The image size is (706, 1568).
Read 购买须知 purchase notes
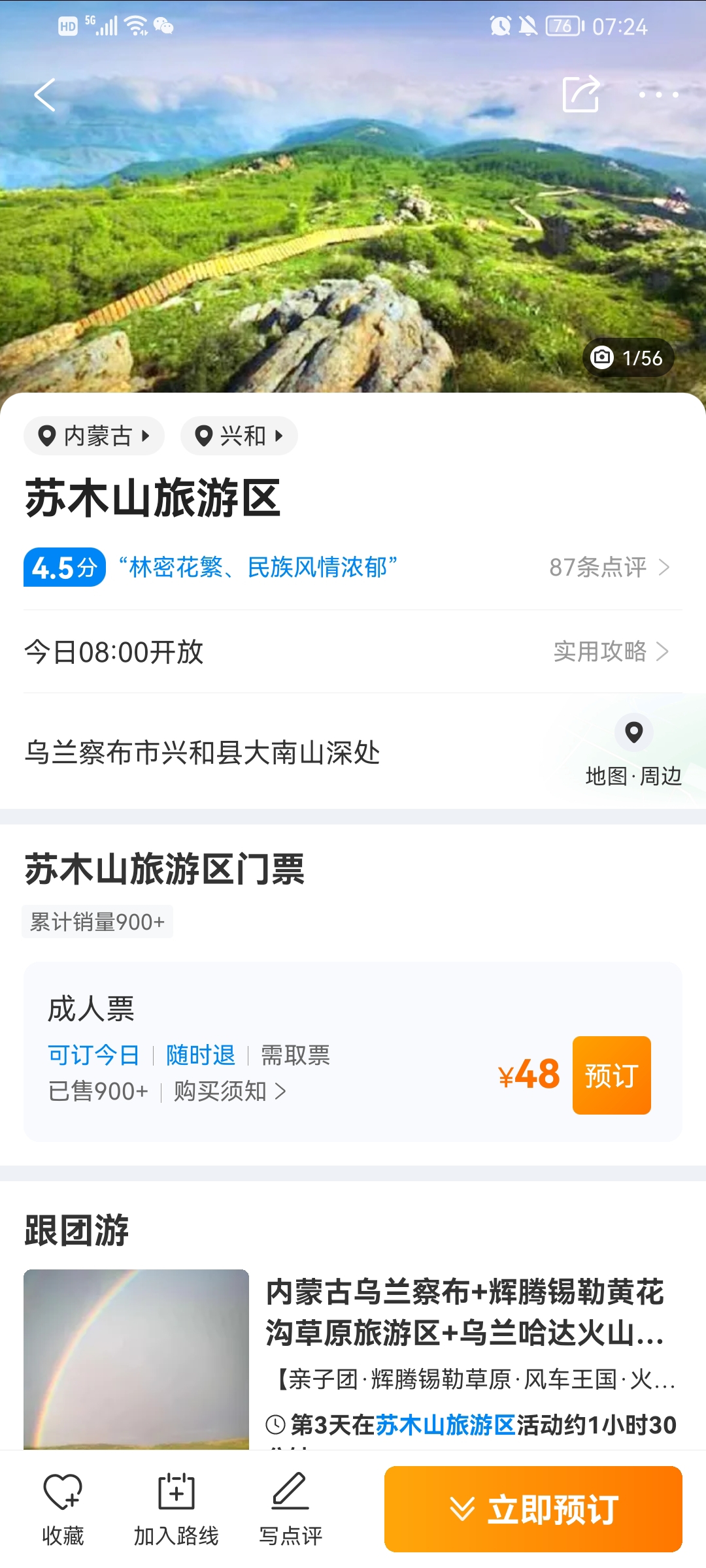[229, 1091]
